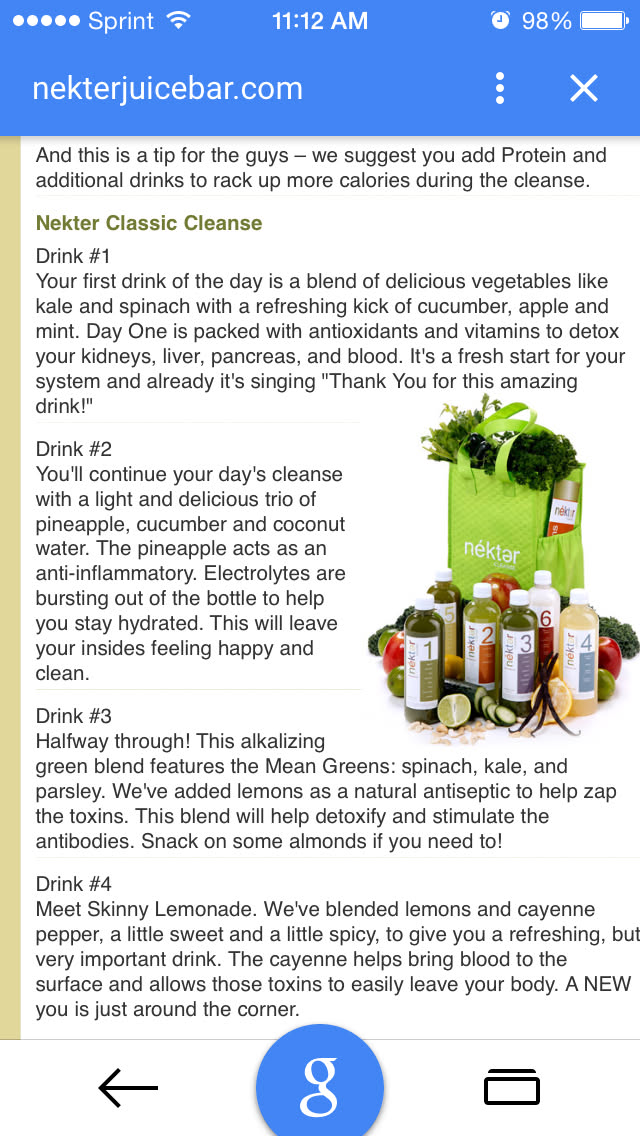Open the three-dot overflow menu
The width and height of the screenshot is (640, 1136).
[500, 88]
